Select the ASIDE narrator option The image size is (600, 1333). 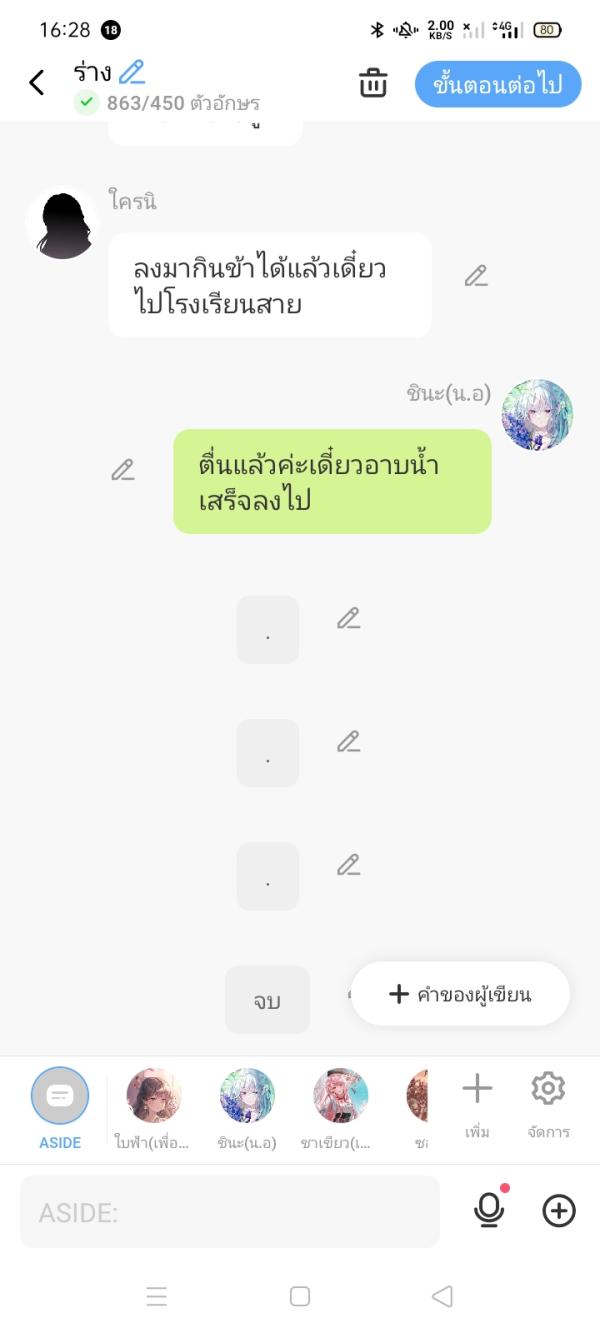tap(60, 1096)
